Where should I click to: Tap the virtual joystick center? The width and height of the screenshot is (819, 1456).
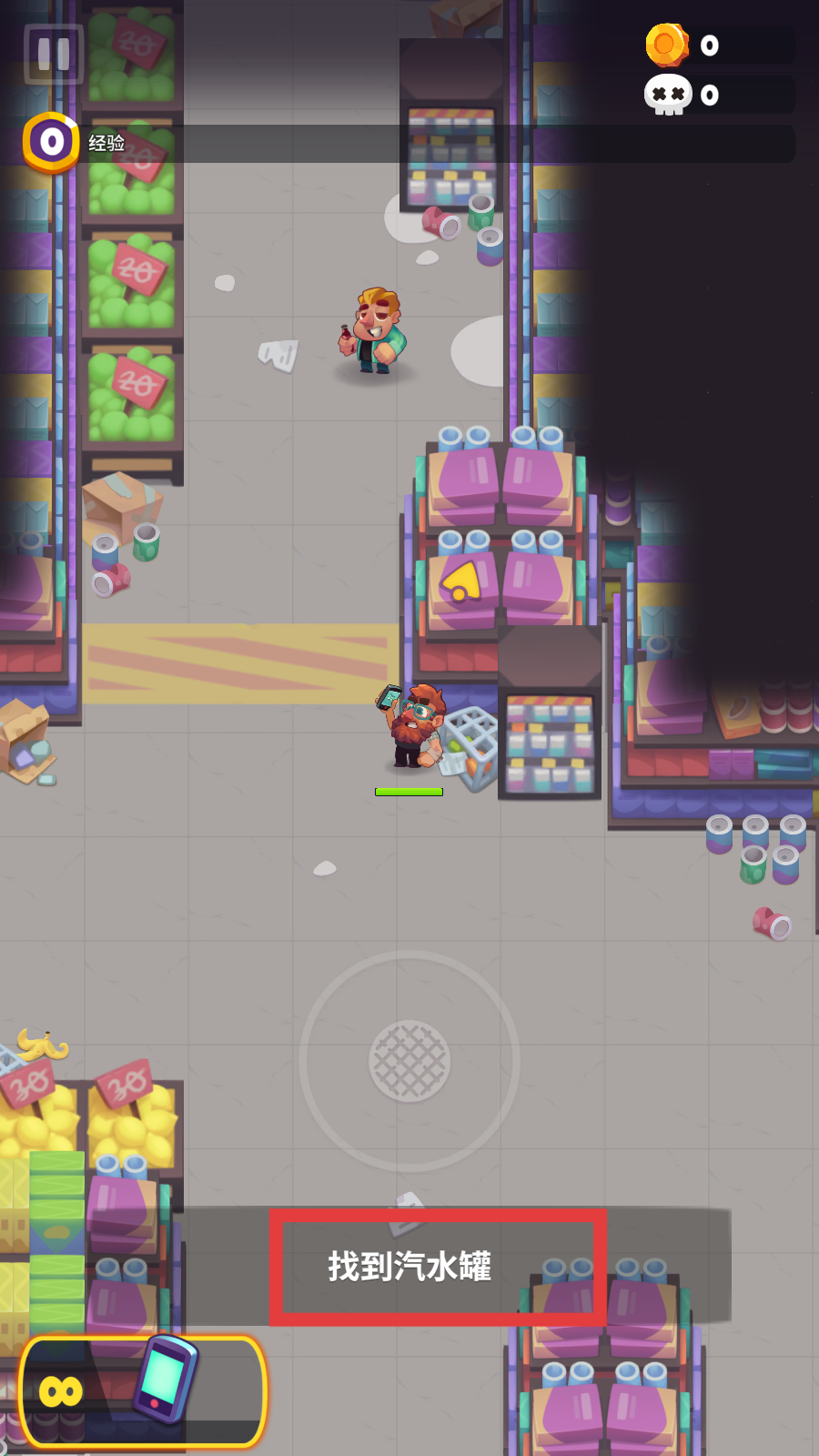(x=409, y=1061)
